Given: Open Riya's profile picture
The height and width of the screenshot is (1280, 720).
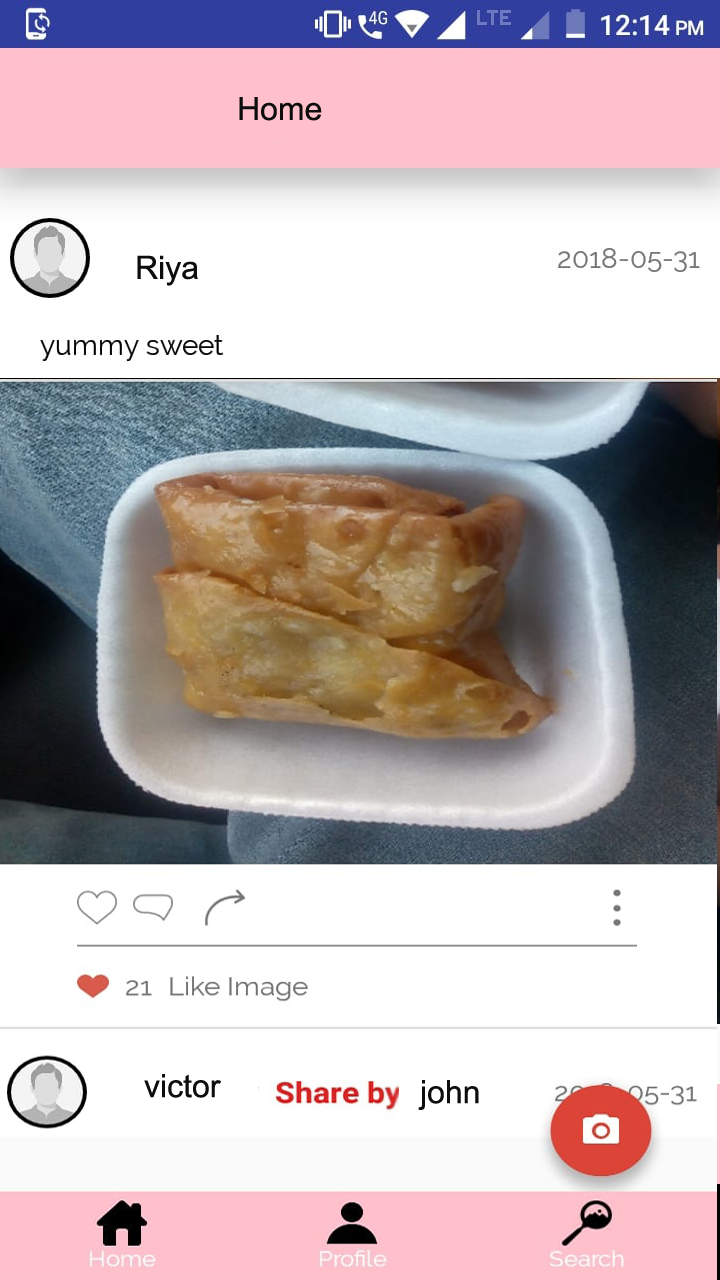Looking at the screenshot, I should click(50, 258).
